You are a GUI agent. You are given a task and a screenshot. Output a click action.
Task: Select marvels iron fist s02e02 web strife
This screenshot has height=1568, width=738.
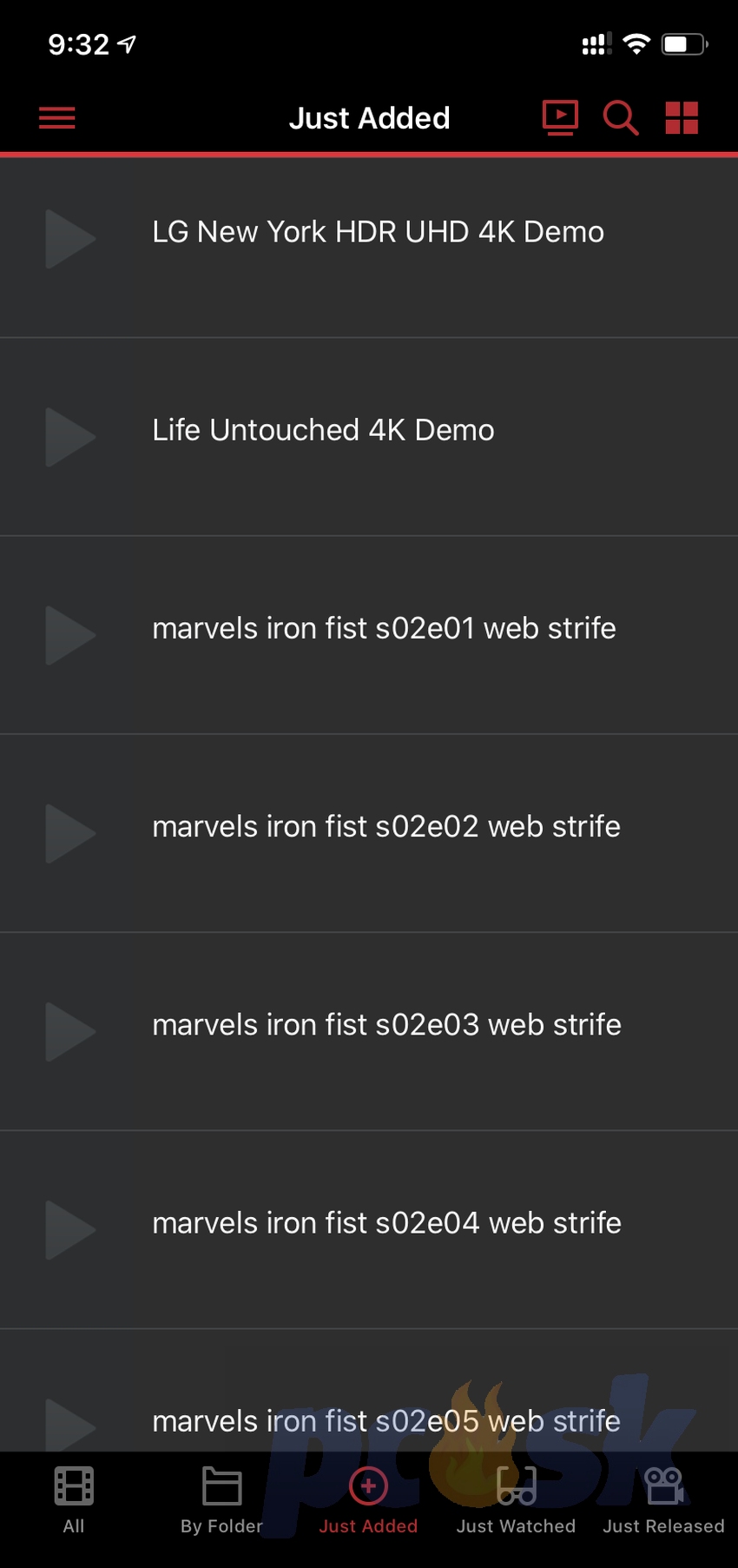click(369, 833)
